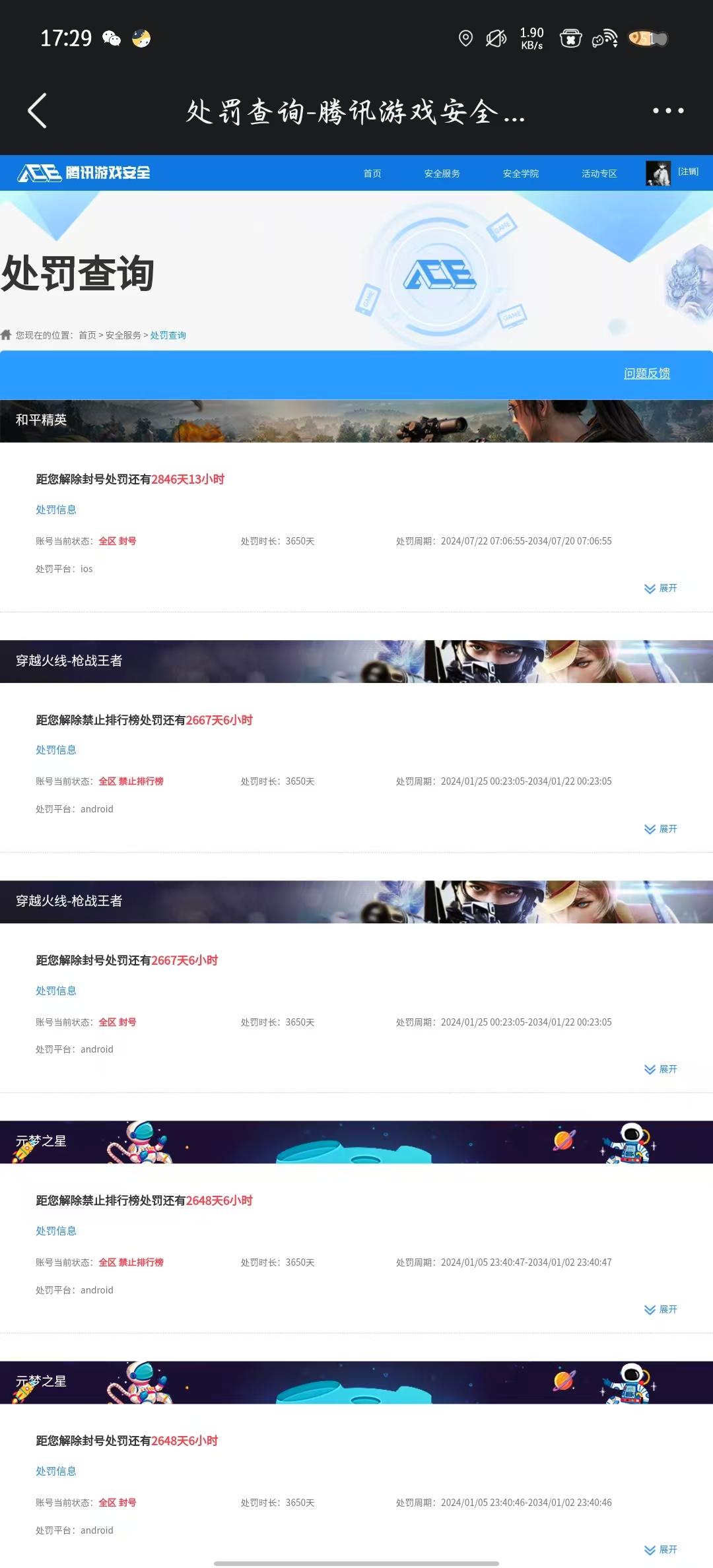Viewport: 713px width, 1568px height.
Task: Log out via the 注销 link
Action: click(x=688, y=172)
